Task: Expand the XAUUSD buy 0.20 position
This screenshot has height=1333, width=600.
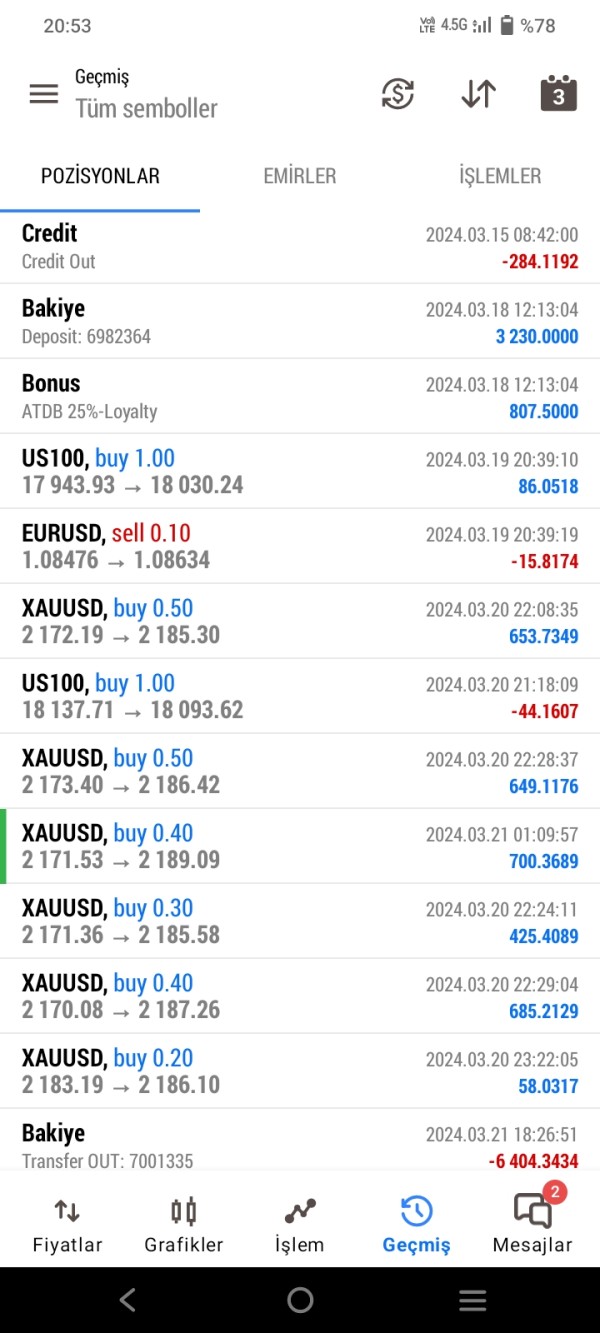Action: 300,1072
